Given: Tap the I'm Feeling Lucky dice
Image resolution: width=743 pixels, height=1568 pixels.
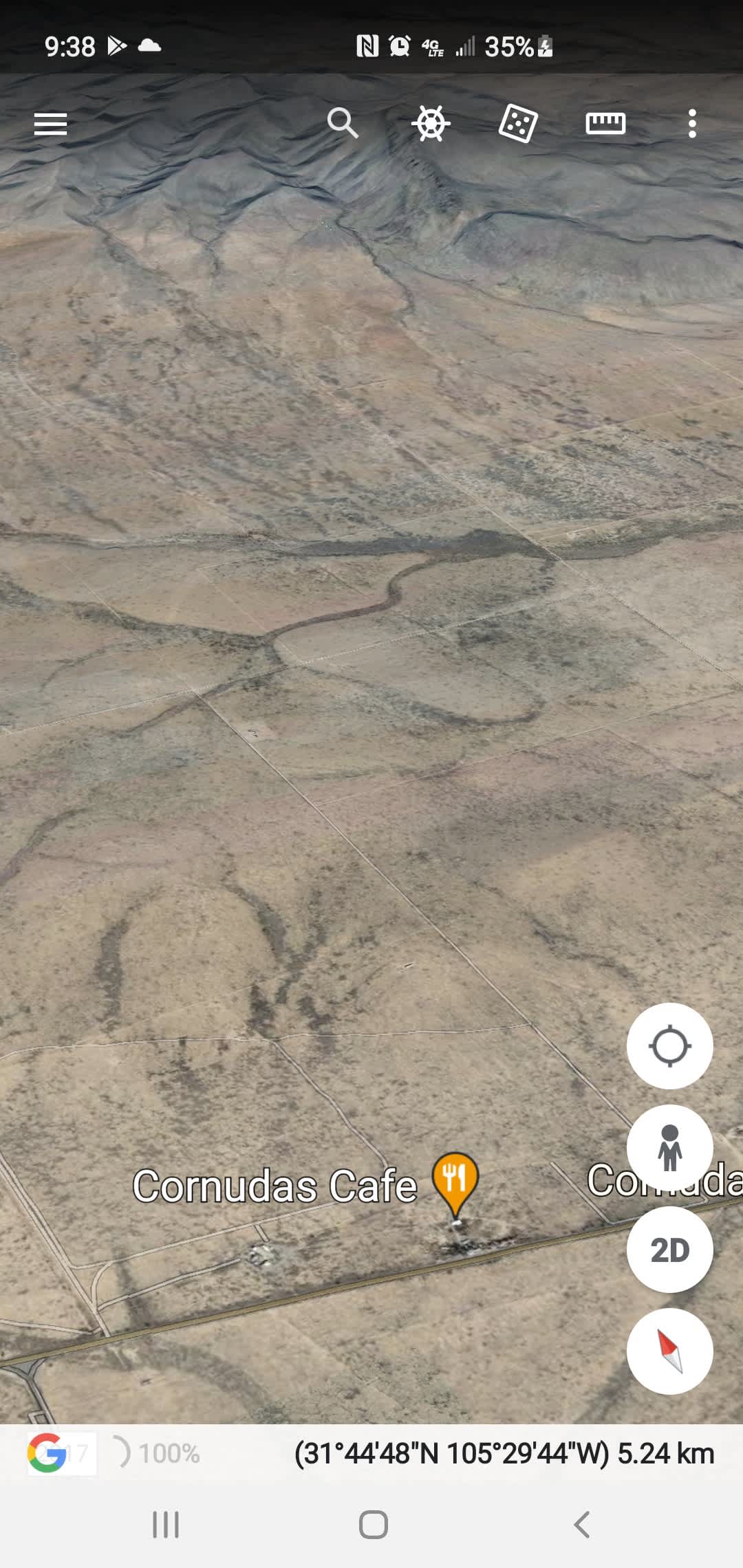Looking at the screenshot, I should [517, 124].
